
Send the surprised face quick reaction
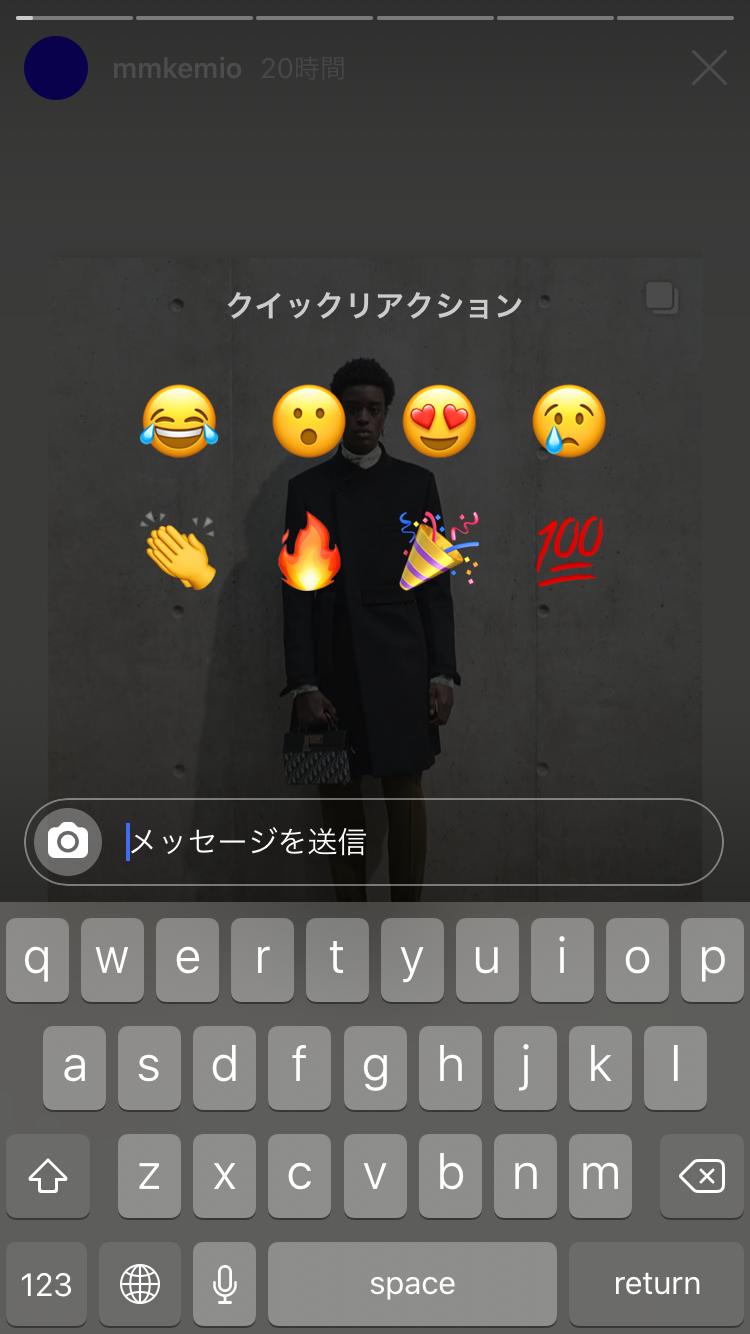(x=308, y=422)
